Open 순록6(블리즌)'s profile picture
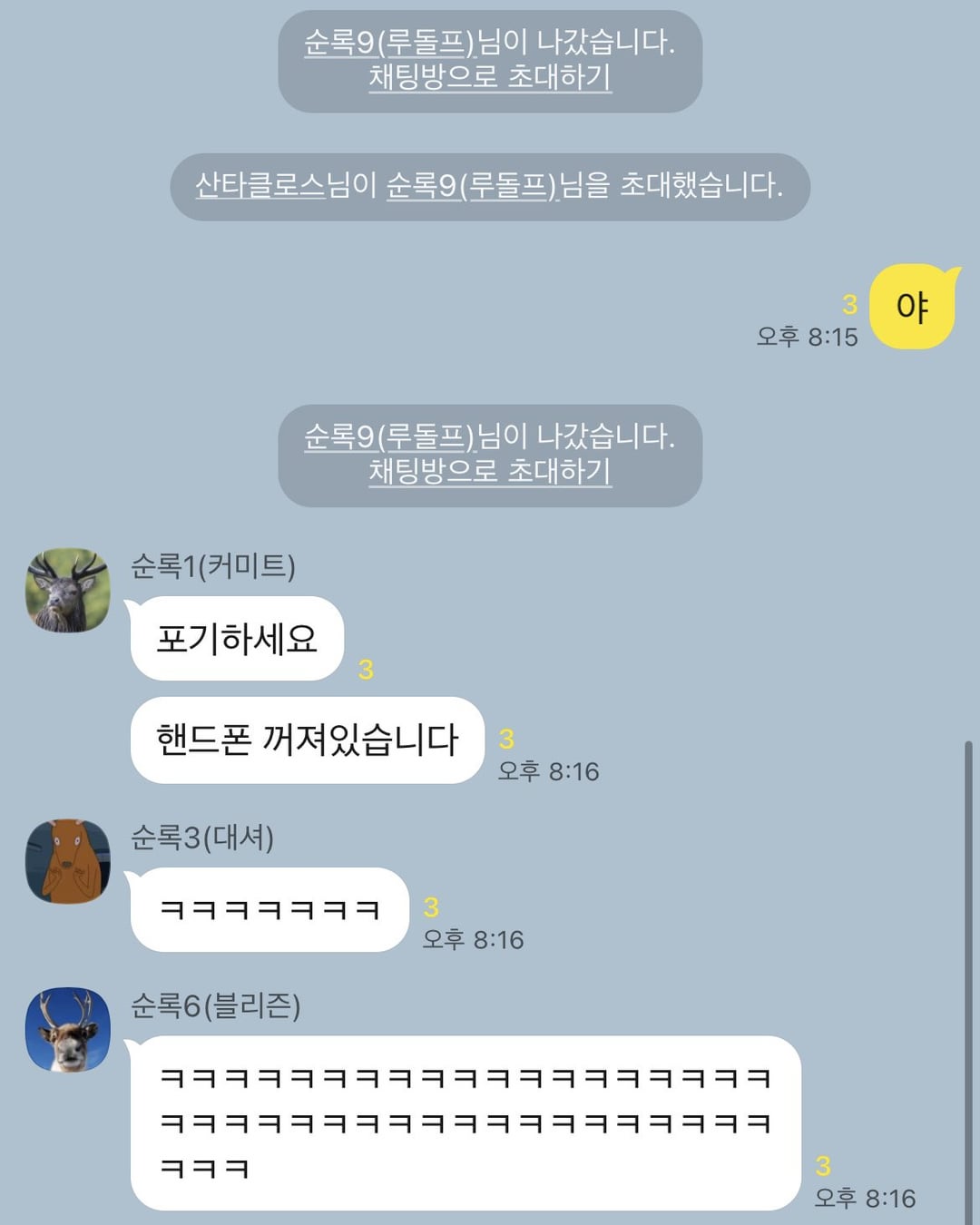 [68, 1030]
